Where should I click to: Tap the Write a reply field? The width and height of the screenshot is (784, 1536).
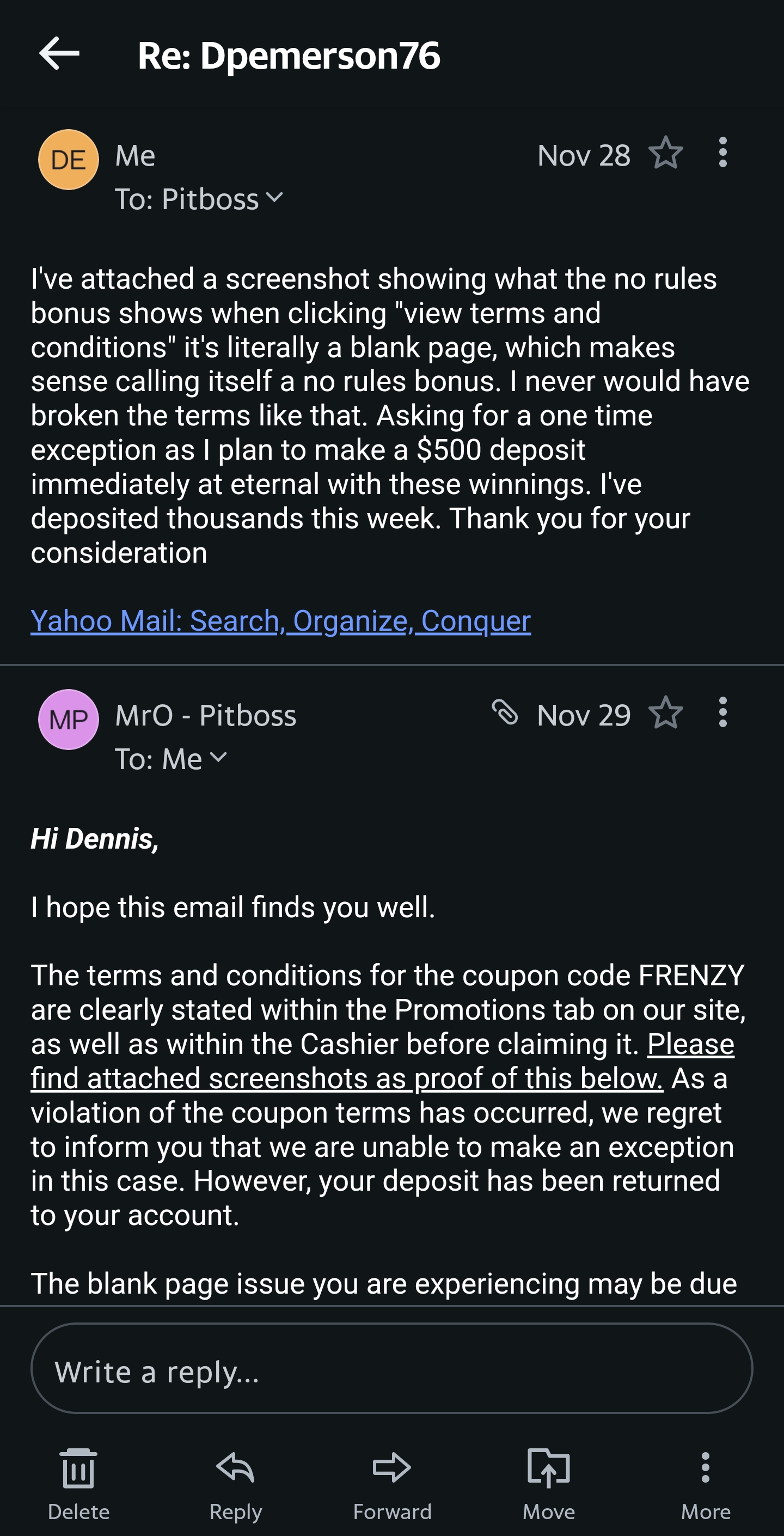[391, 1368]
